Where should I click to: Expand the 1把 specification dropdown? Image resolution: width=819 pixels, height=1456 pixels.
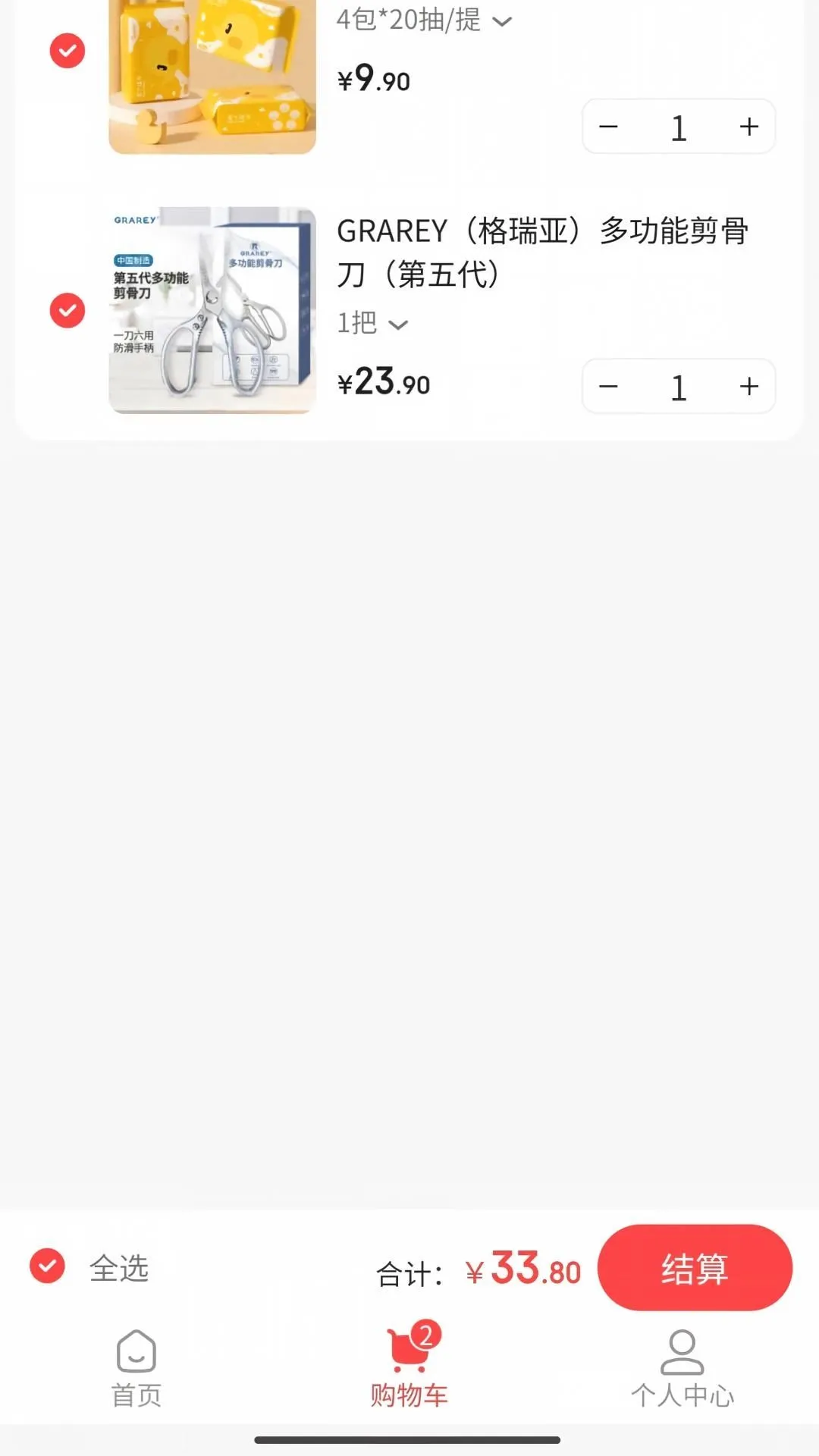click(372, 324)
